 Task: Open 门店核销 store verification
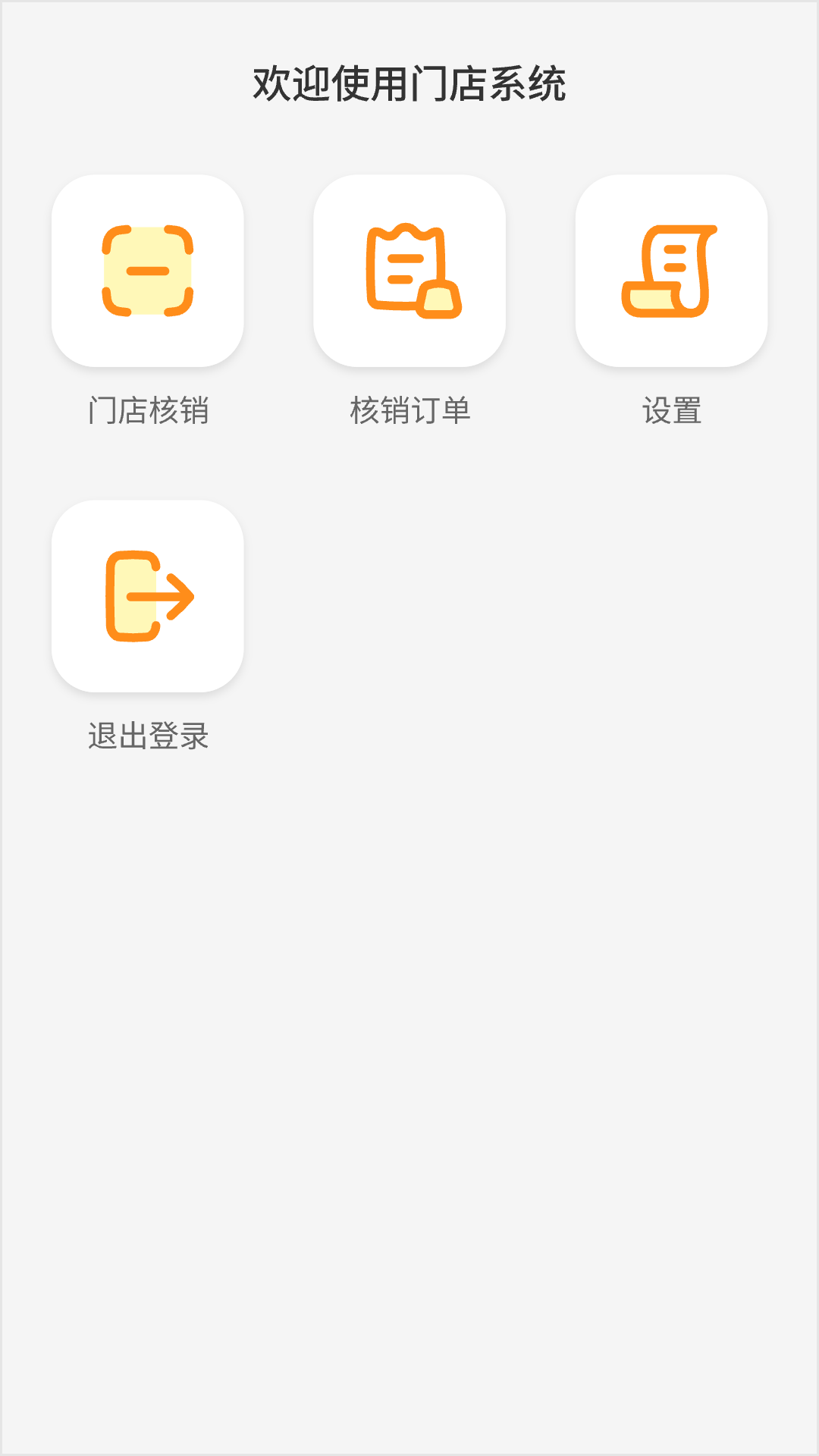148,271
